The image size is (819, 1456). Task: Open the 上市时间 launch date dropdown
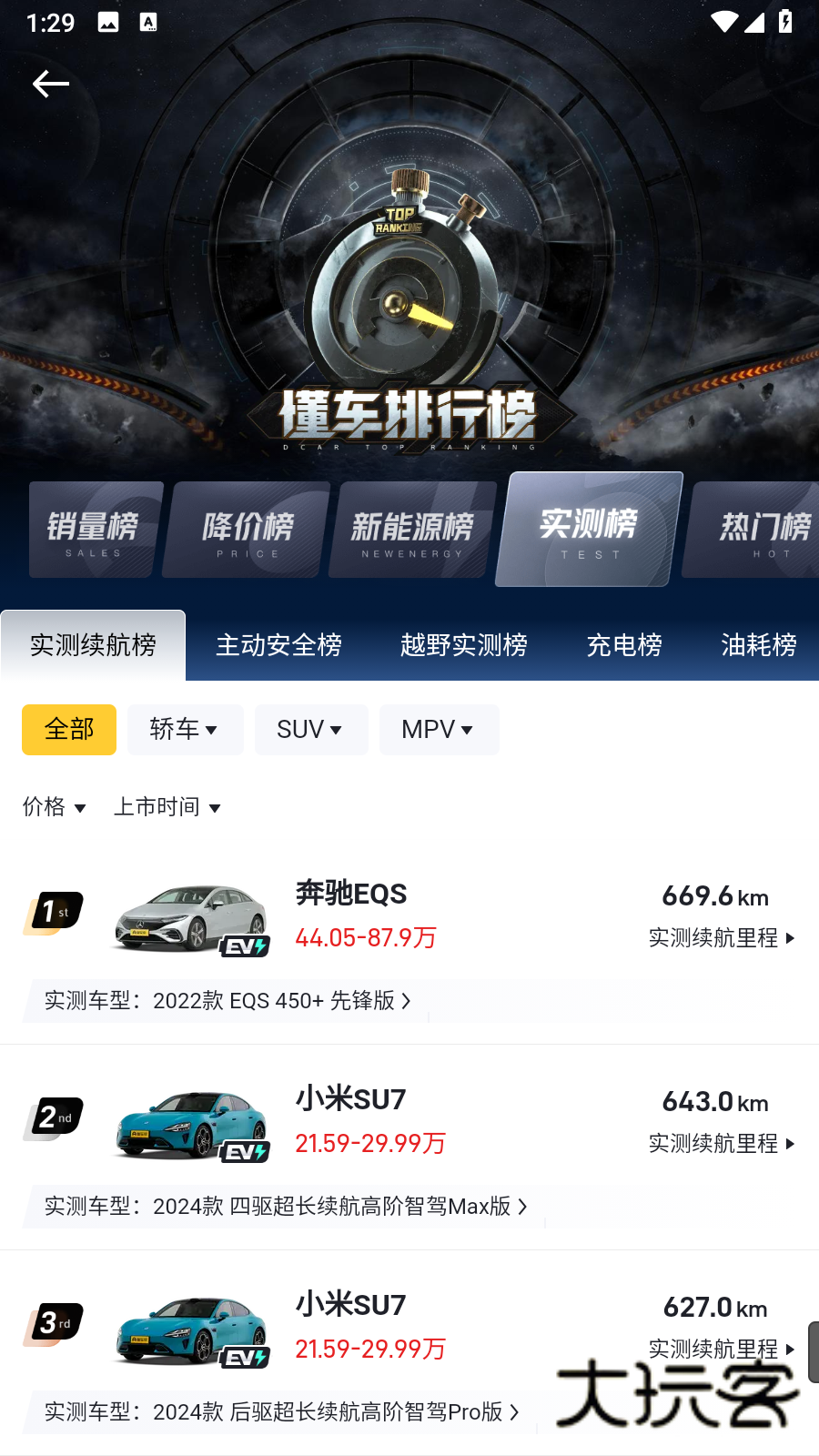point(167,807)
